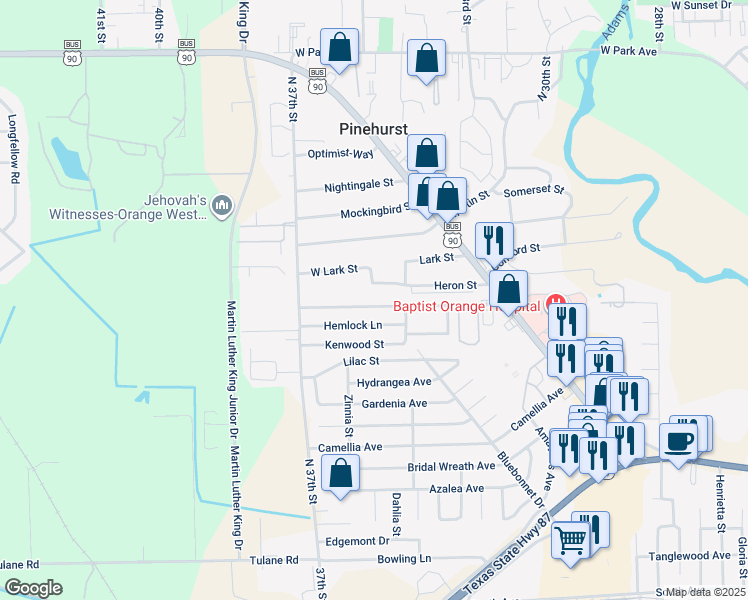748x600 pixels.
Task: Select the coffee cup cafe marker
Action: [678, 441]
